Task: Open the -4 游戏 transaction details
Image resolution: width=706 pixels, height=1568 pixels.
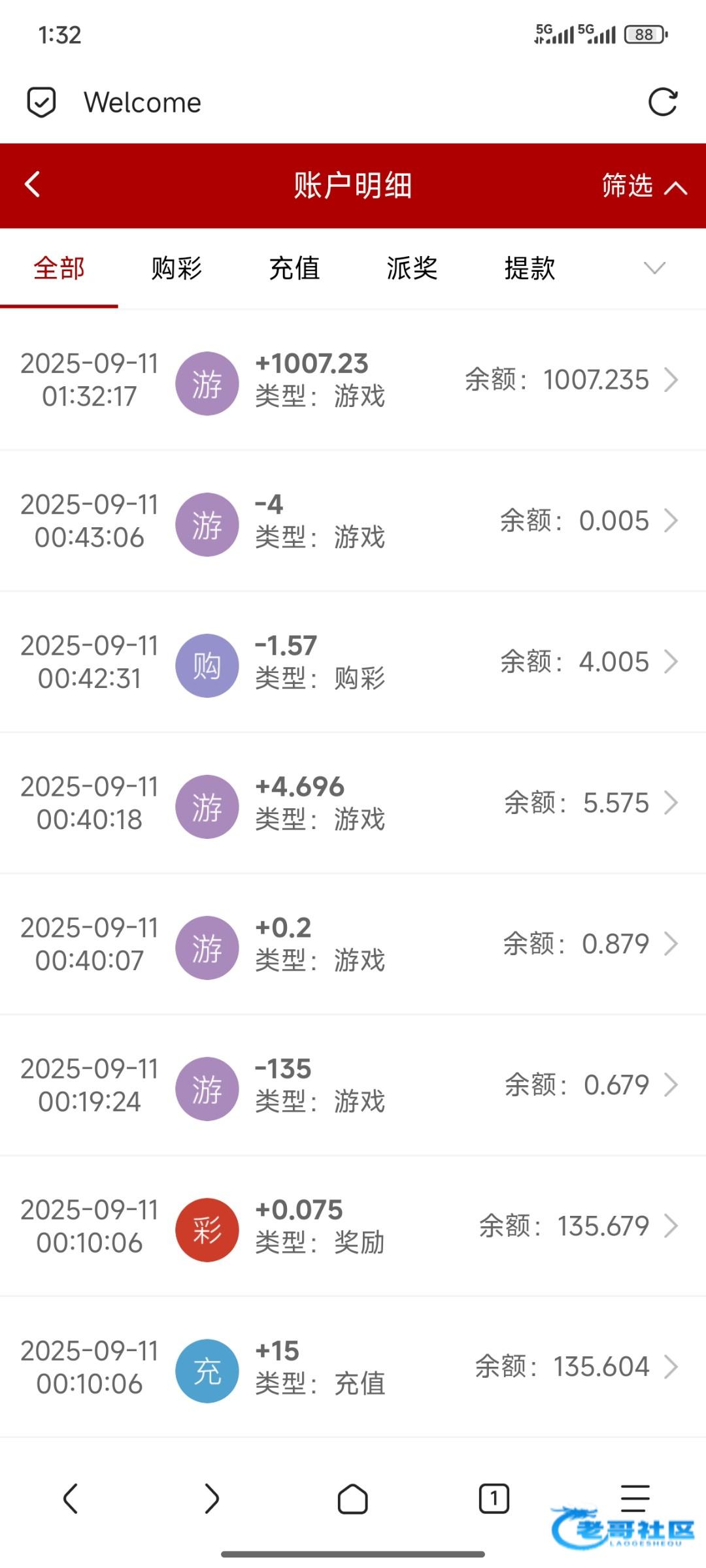Action: (353, 521)
